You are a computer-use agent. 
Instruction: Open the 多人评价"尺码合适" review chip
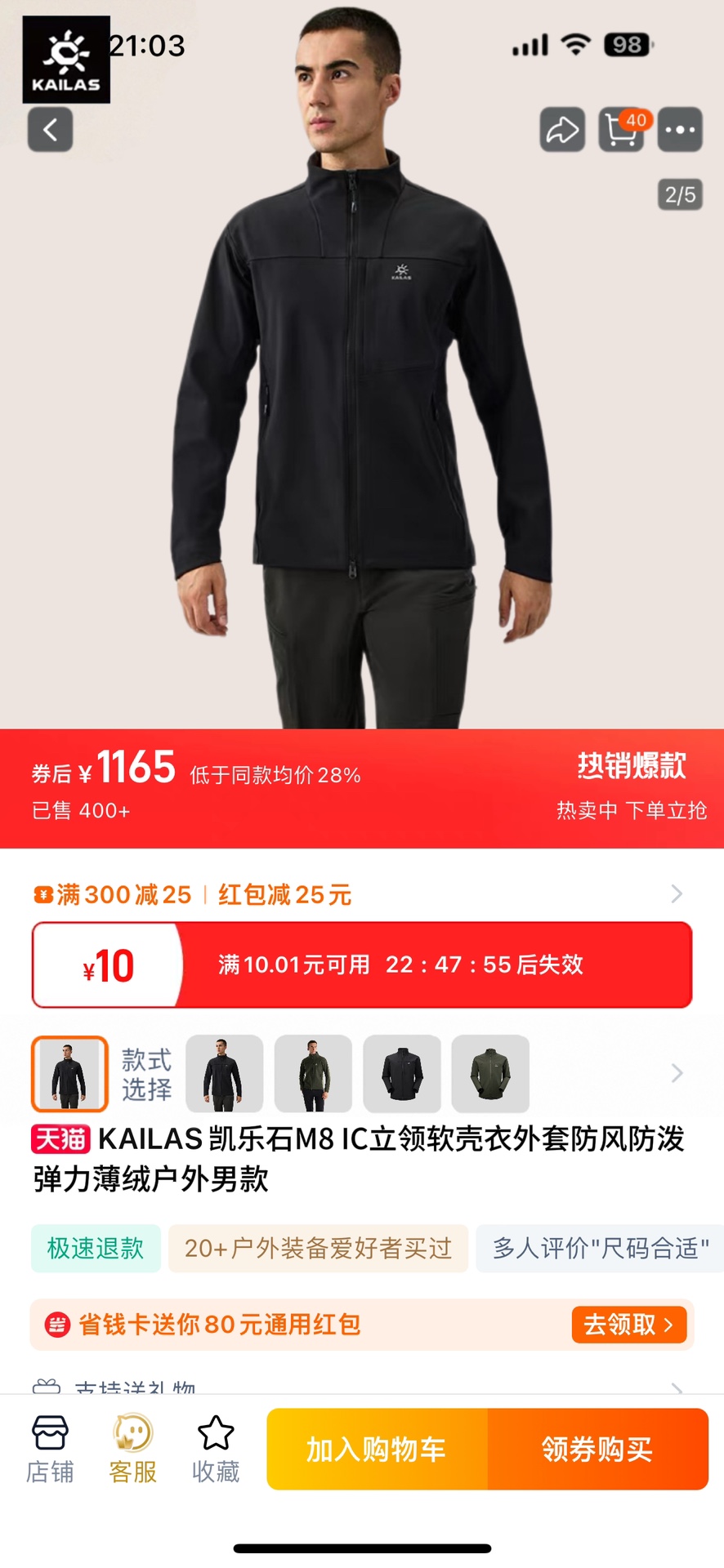600,1248
